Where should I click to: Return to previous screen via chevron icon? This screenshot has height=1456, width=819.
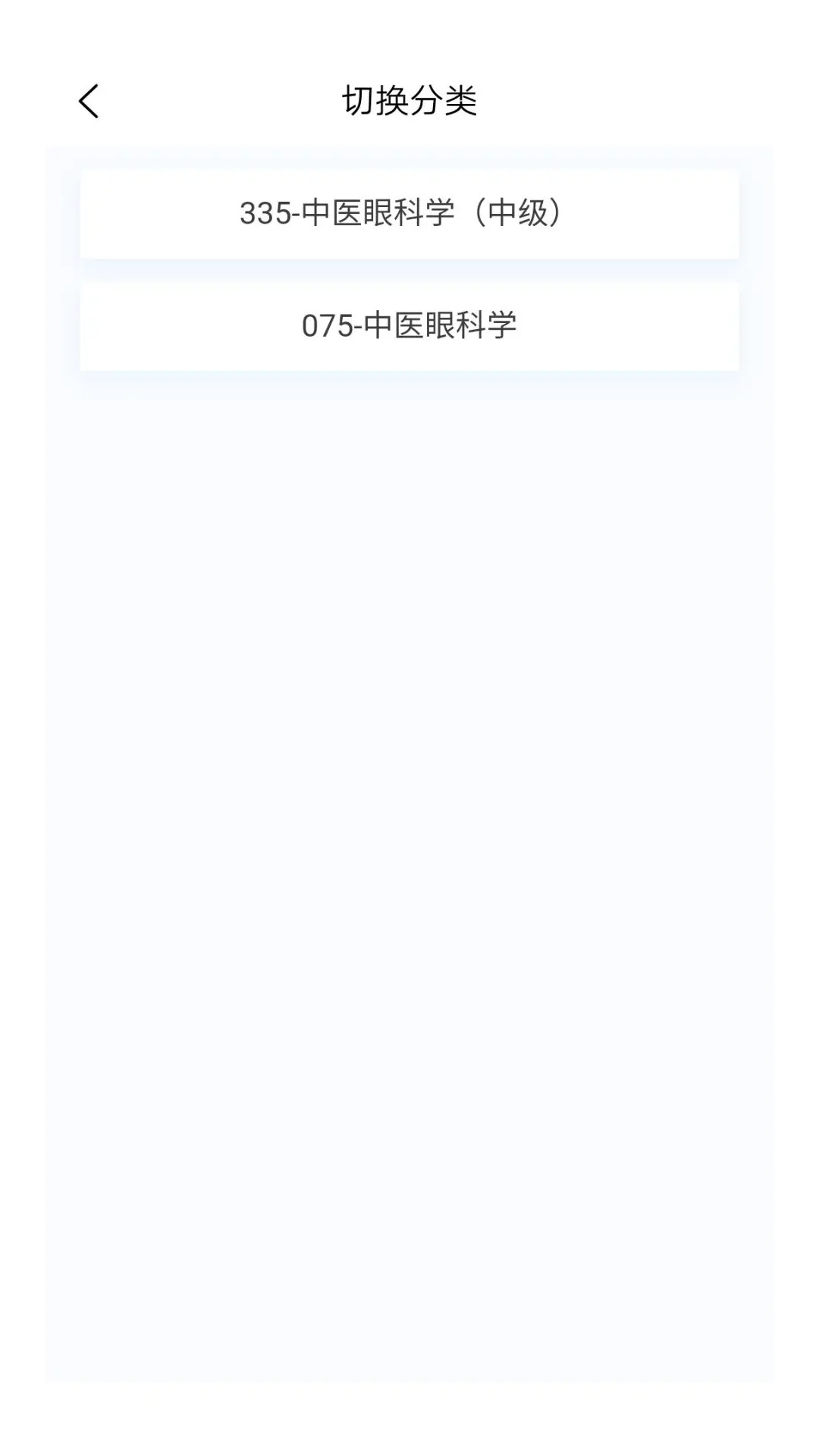click(x=89, y=100)
